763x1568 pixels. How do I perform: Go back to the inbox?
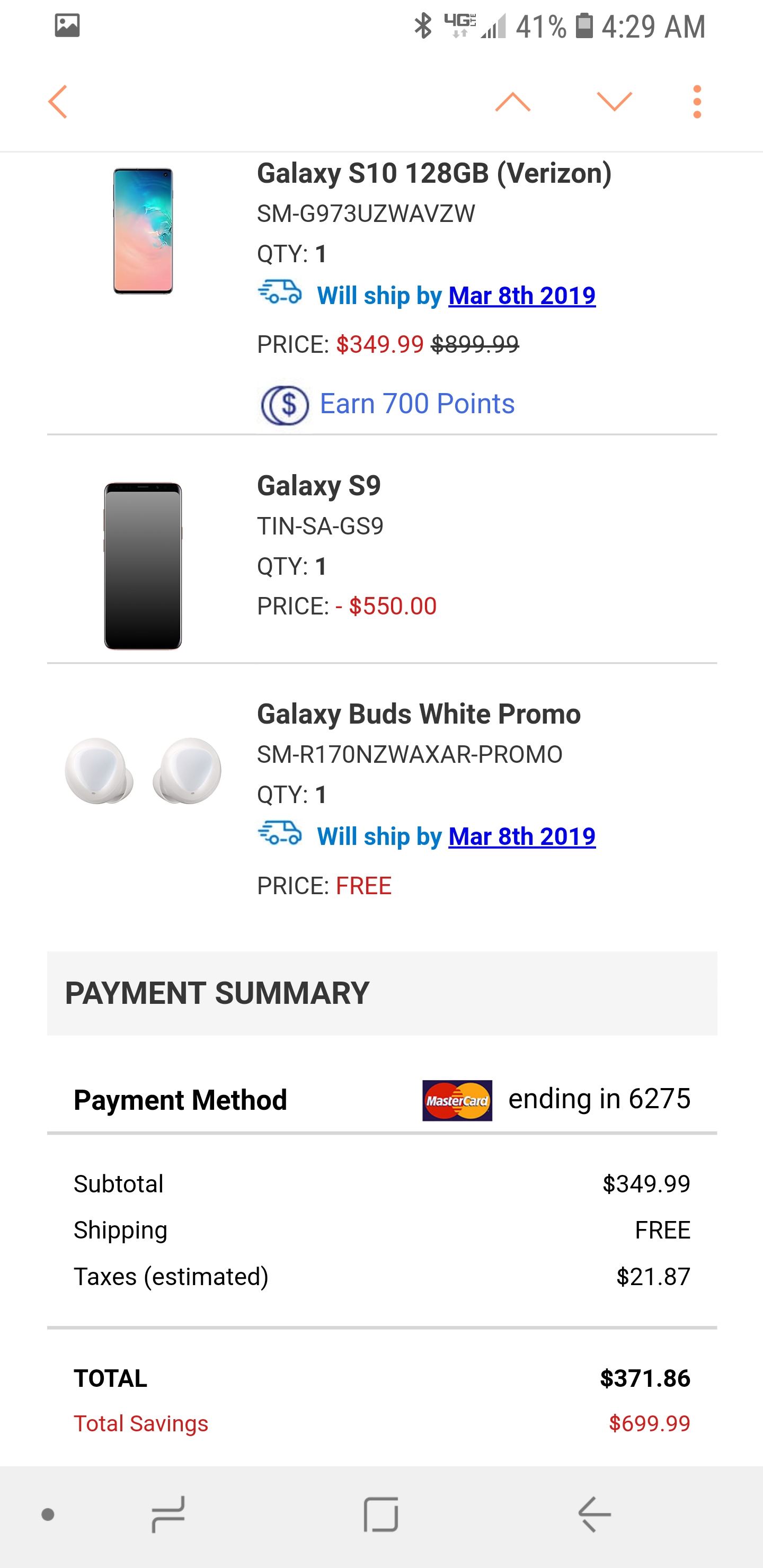58,102
